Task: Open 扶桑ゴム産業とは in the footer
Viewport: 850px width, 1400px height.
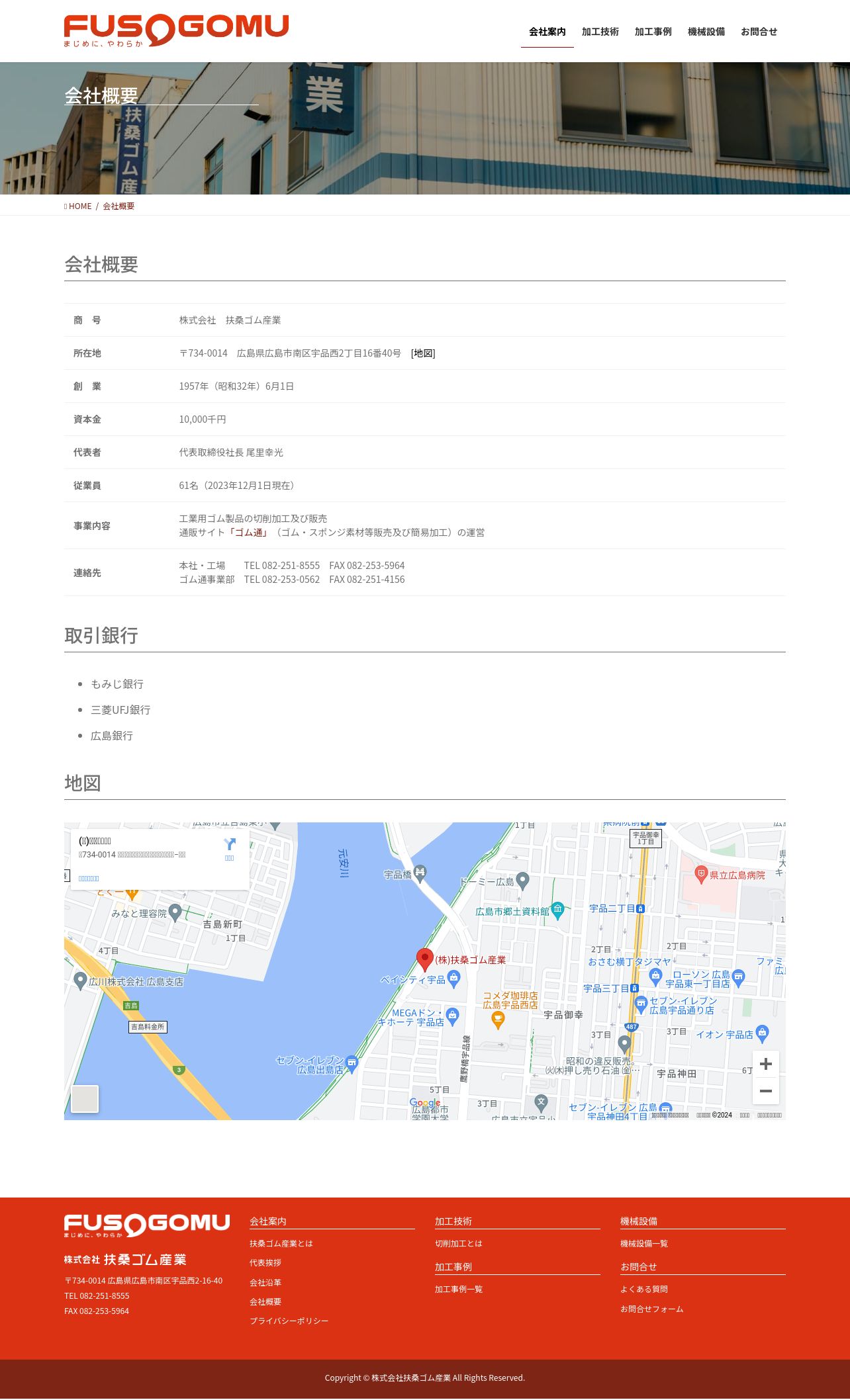Action: tap(281, 1244)
